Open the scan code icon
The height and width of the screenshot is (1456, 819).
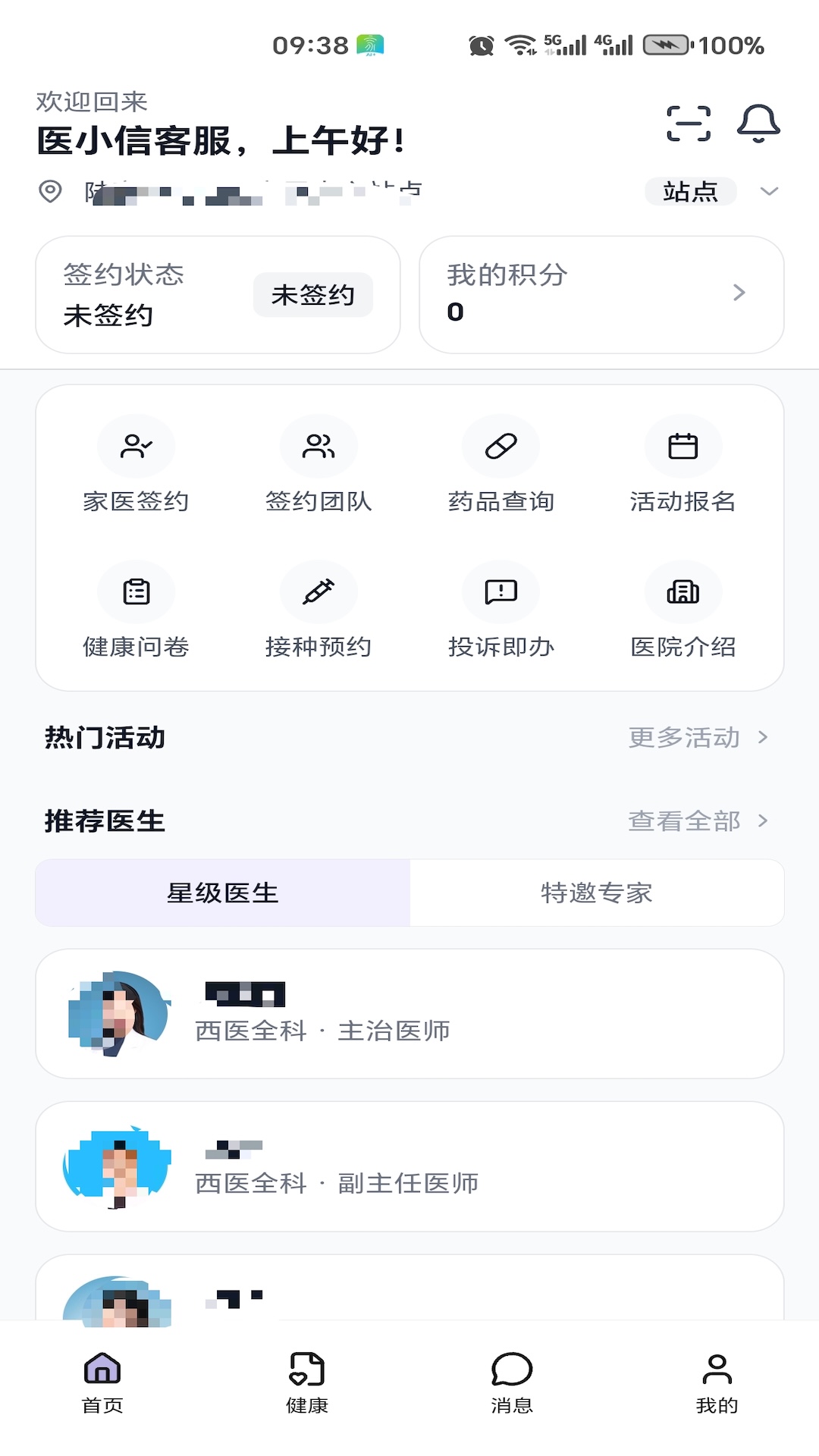tap(689, 124)
